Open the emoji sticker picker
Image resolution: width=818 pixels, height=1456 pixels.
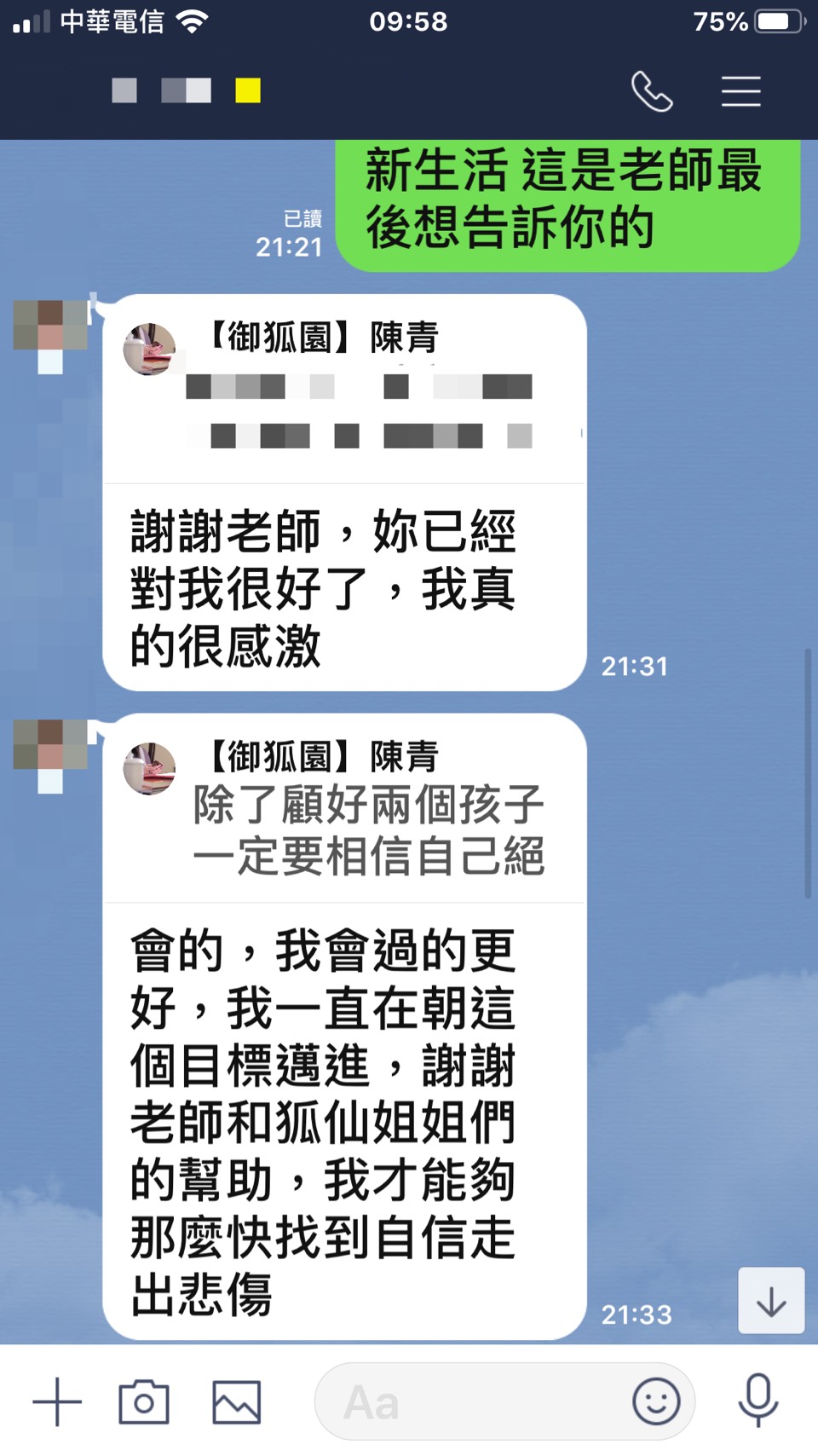tap(656, 1401)
